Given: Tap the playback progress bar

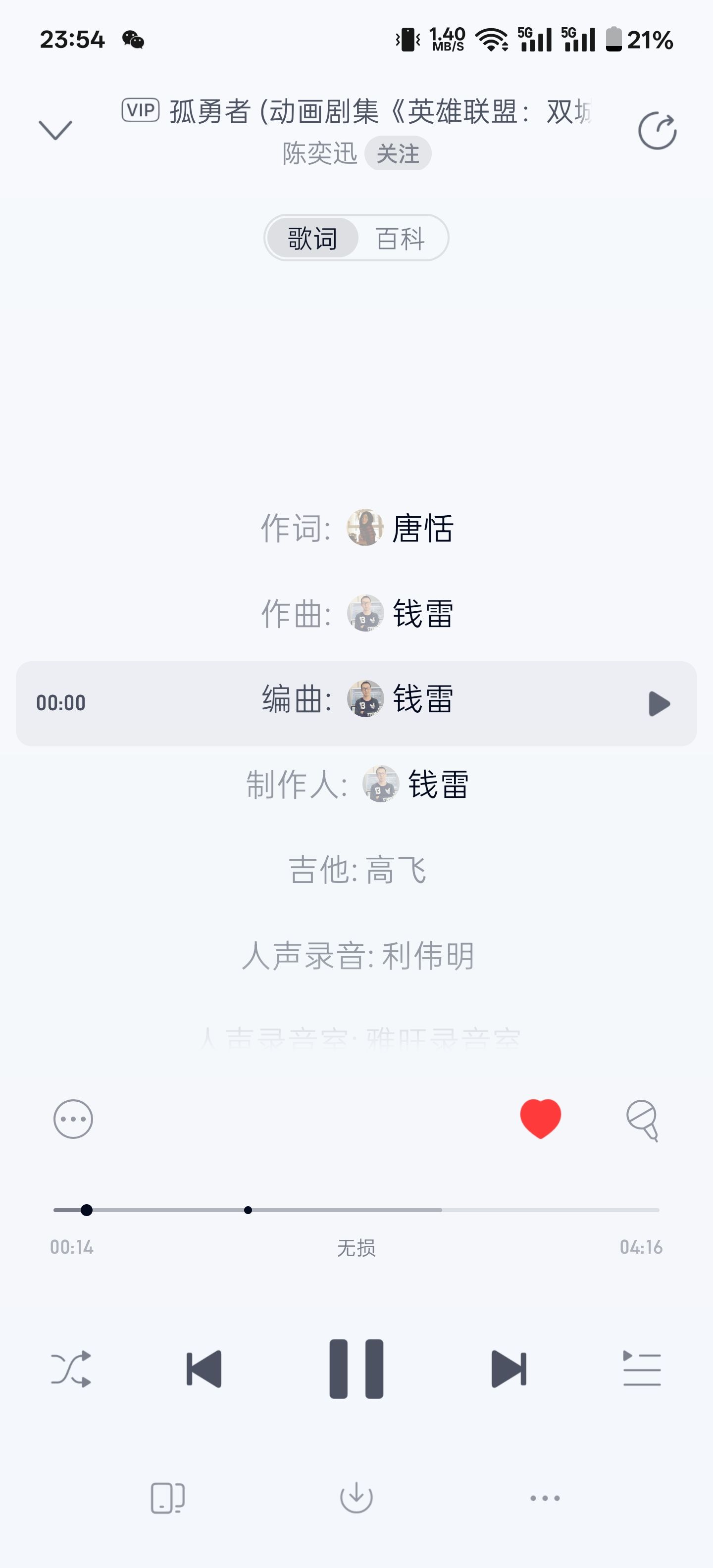Looking at the screenshot, I should (x=356, y=1210).
